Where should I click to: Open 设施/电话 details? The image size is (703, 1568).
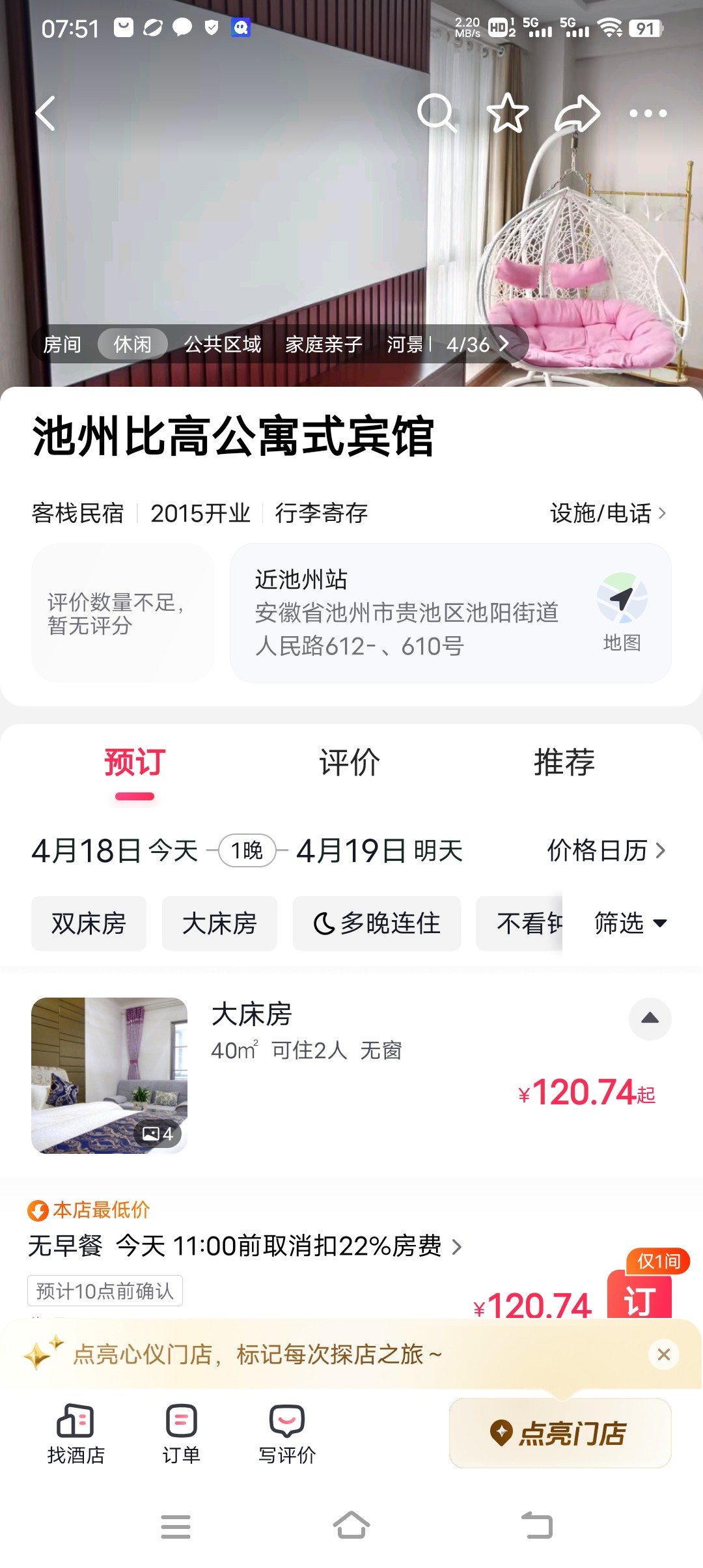coord(607,513)
